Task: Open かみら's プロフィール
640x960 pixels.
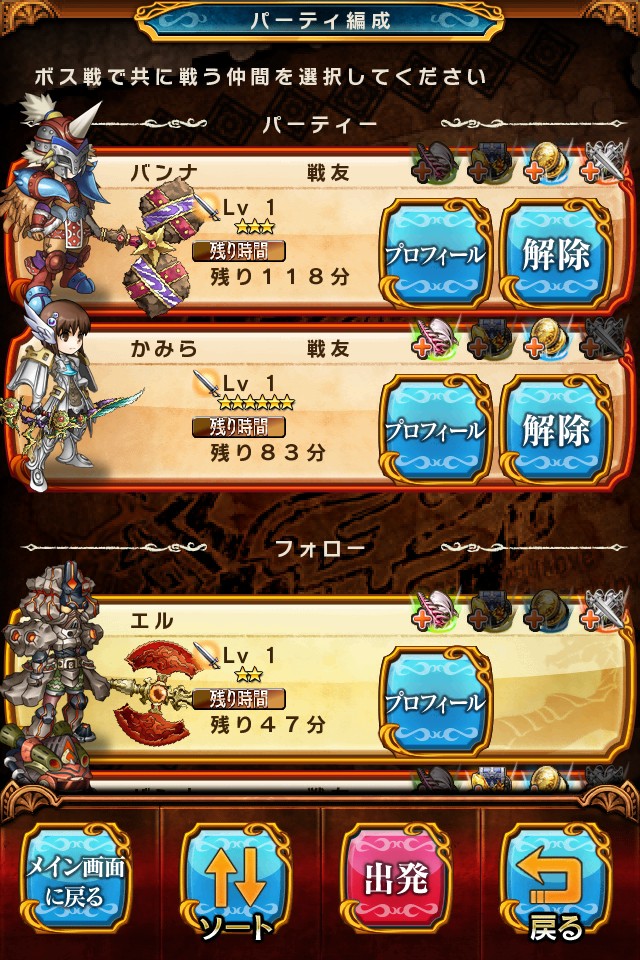Action: point(435,429)
